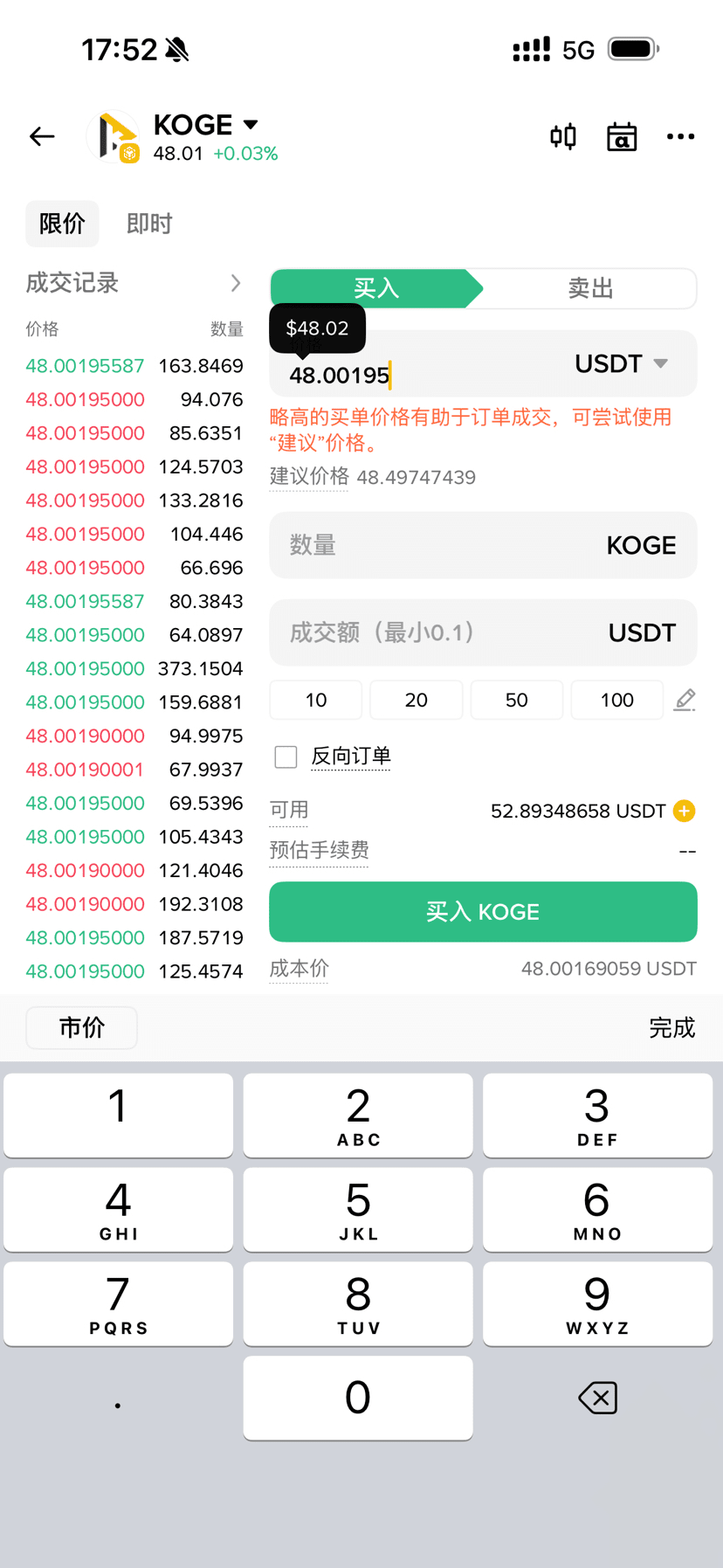
Task: Use the suggested price 48.49747439
Action: 416,478
